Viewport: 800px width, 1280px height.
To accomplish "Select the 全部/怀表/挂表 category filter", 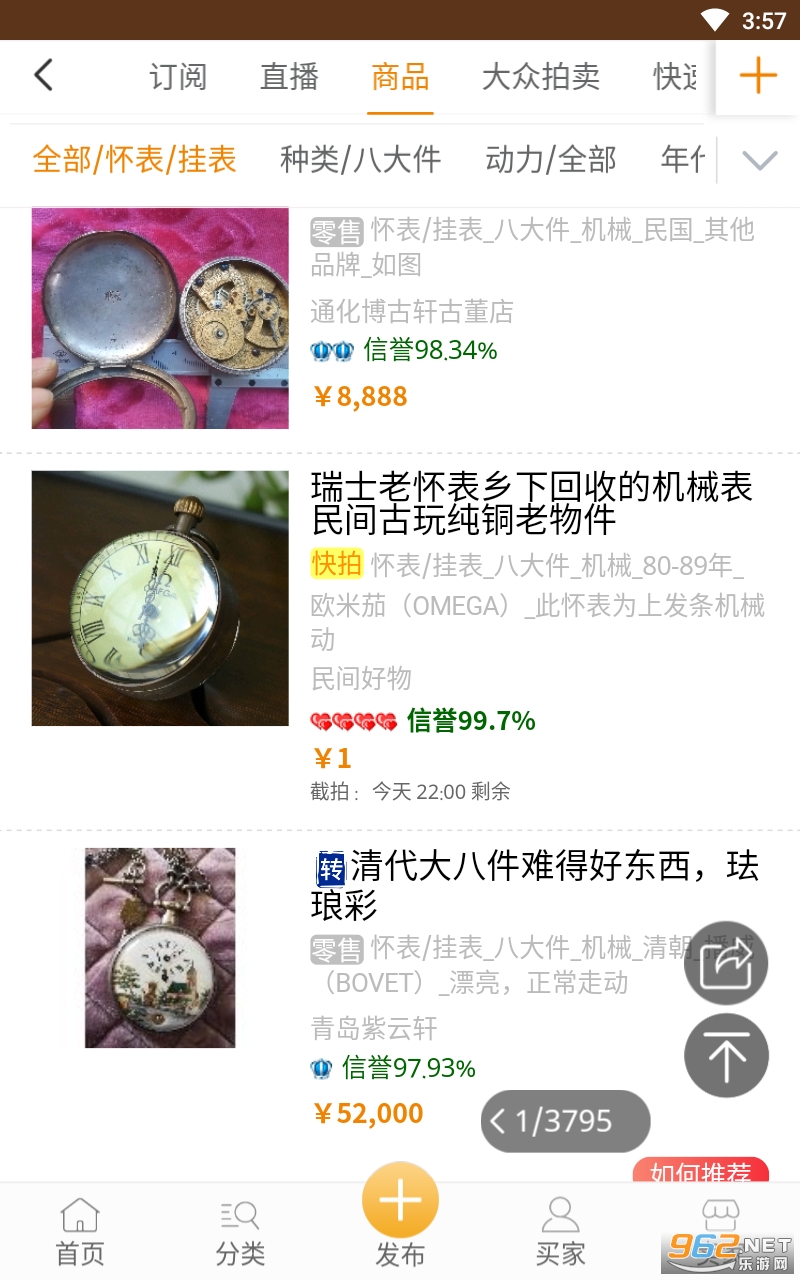I will 134,159.
